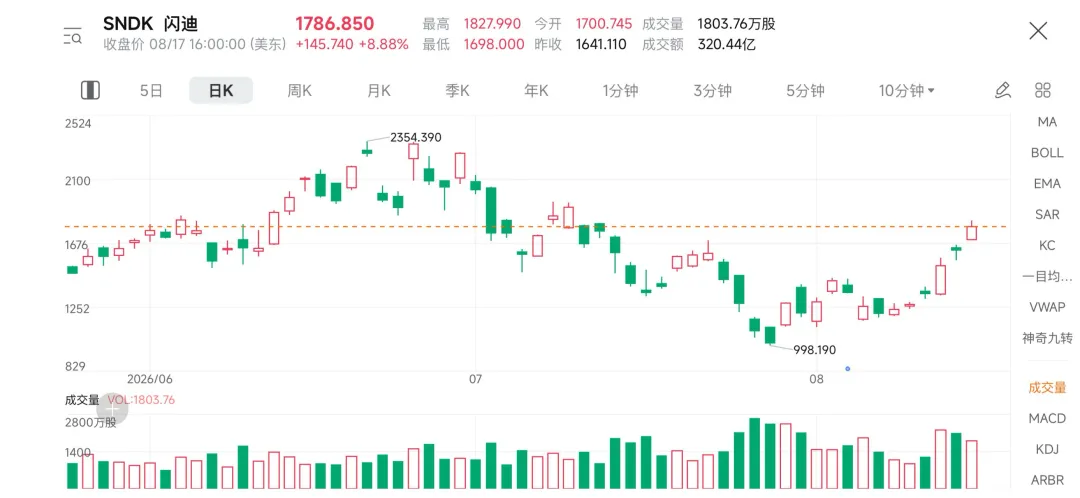Select the 周K weekly chart
This screenshot has height=498, width=1080.
pyautogui.click(x=300, y=91)
